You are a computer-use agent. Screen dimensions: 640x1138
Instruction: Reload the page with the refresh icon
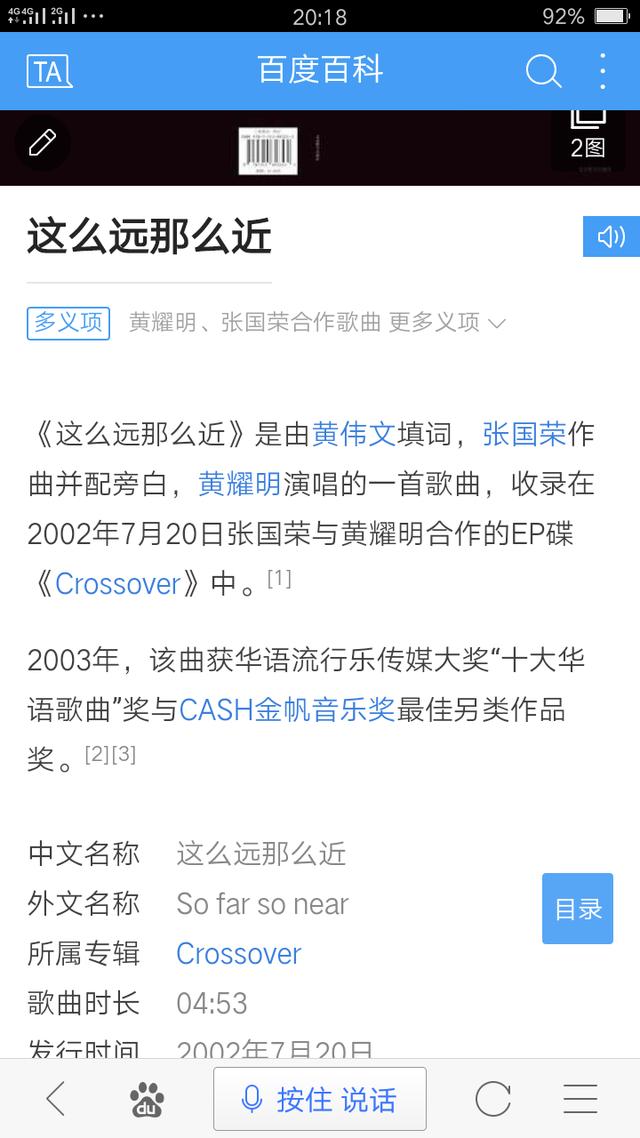(x=493, y=1099)
